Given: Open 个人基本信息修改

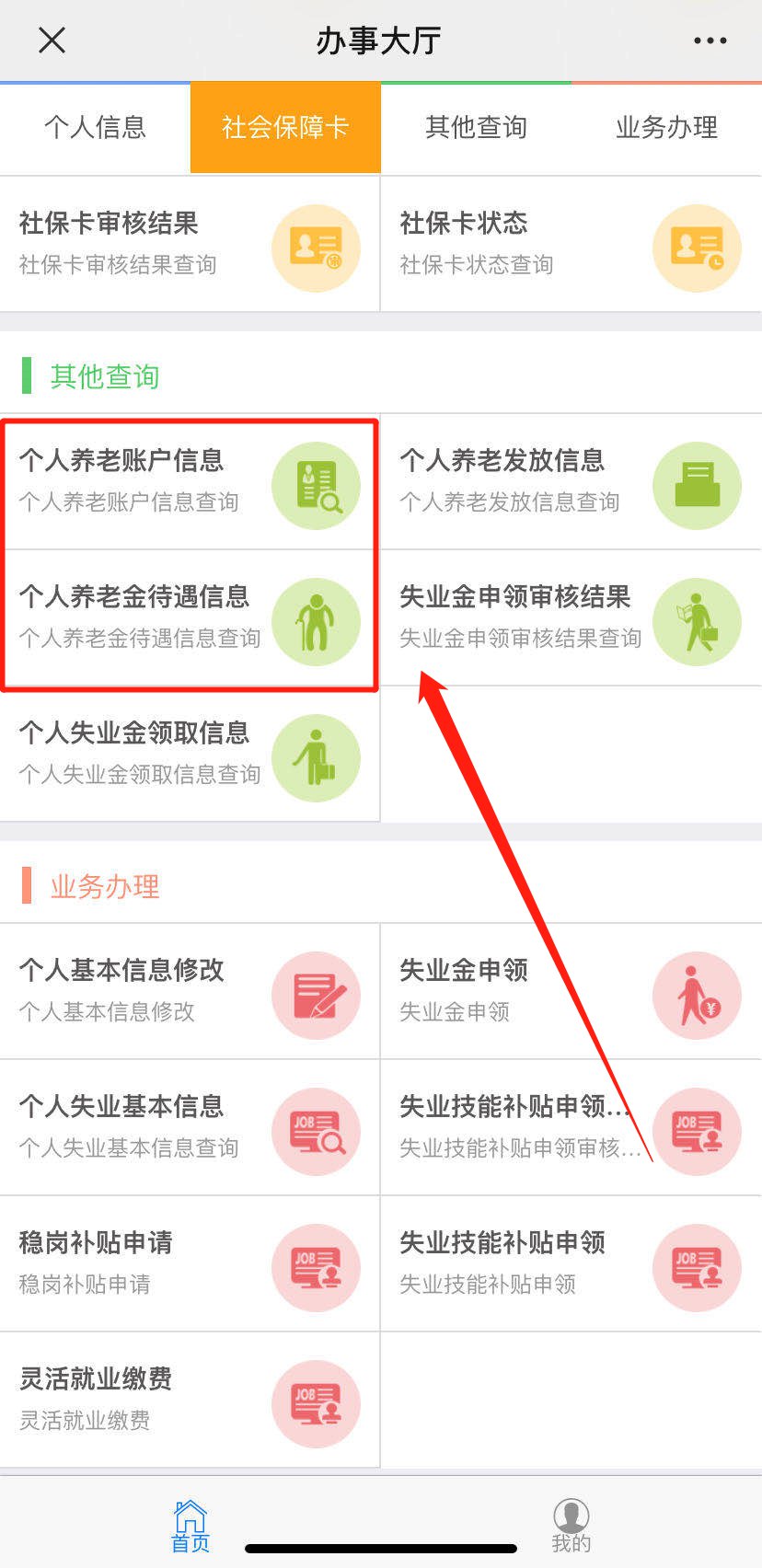Looking at the screenshot, I should pyautogui.click(x=190, y=992).
